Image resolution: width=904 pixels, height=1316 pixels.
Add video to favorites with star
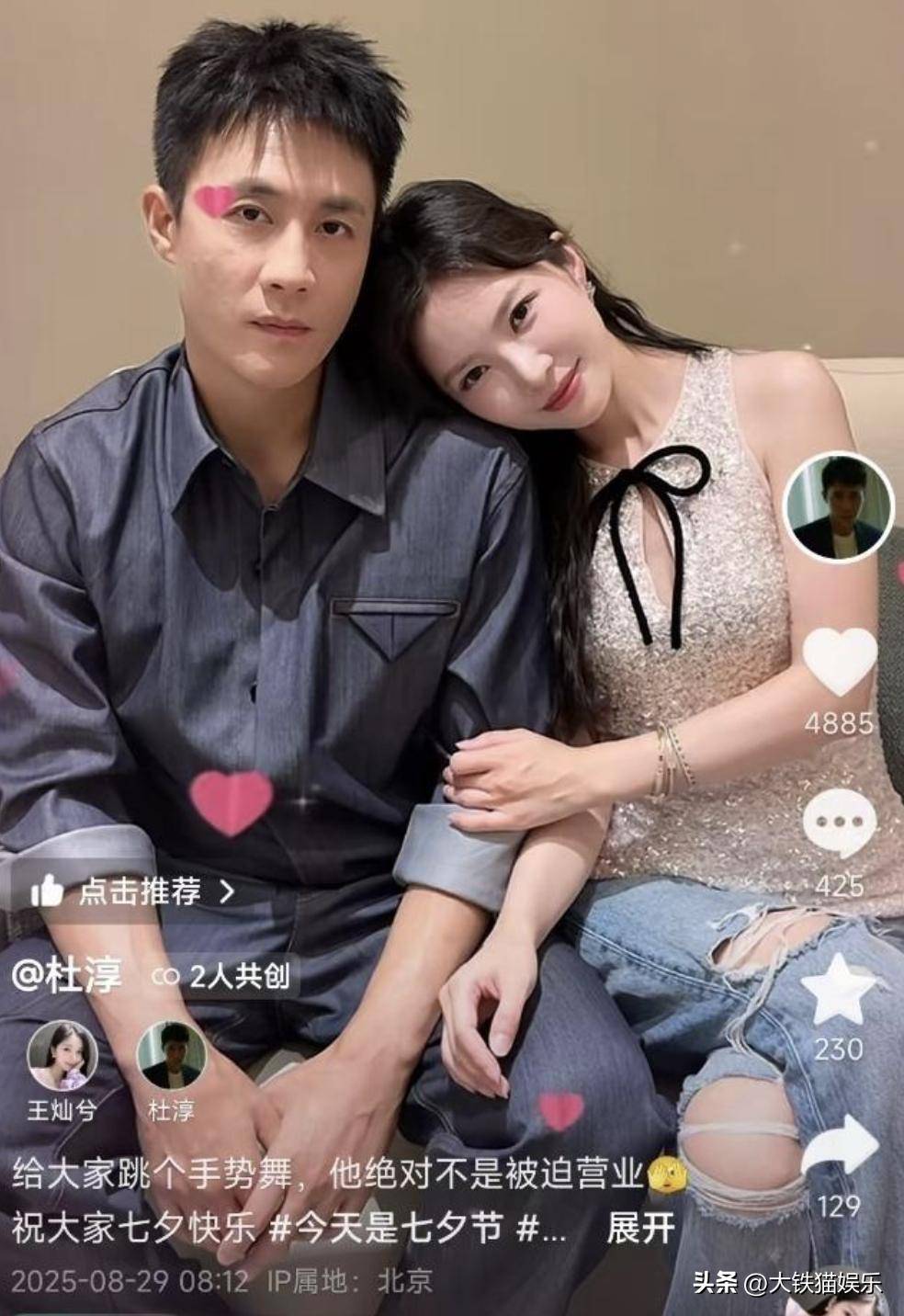pos(838,990)
